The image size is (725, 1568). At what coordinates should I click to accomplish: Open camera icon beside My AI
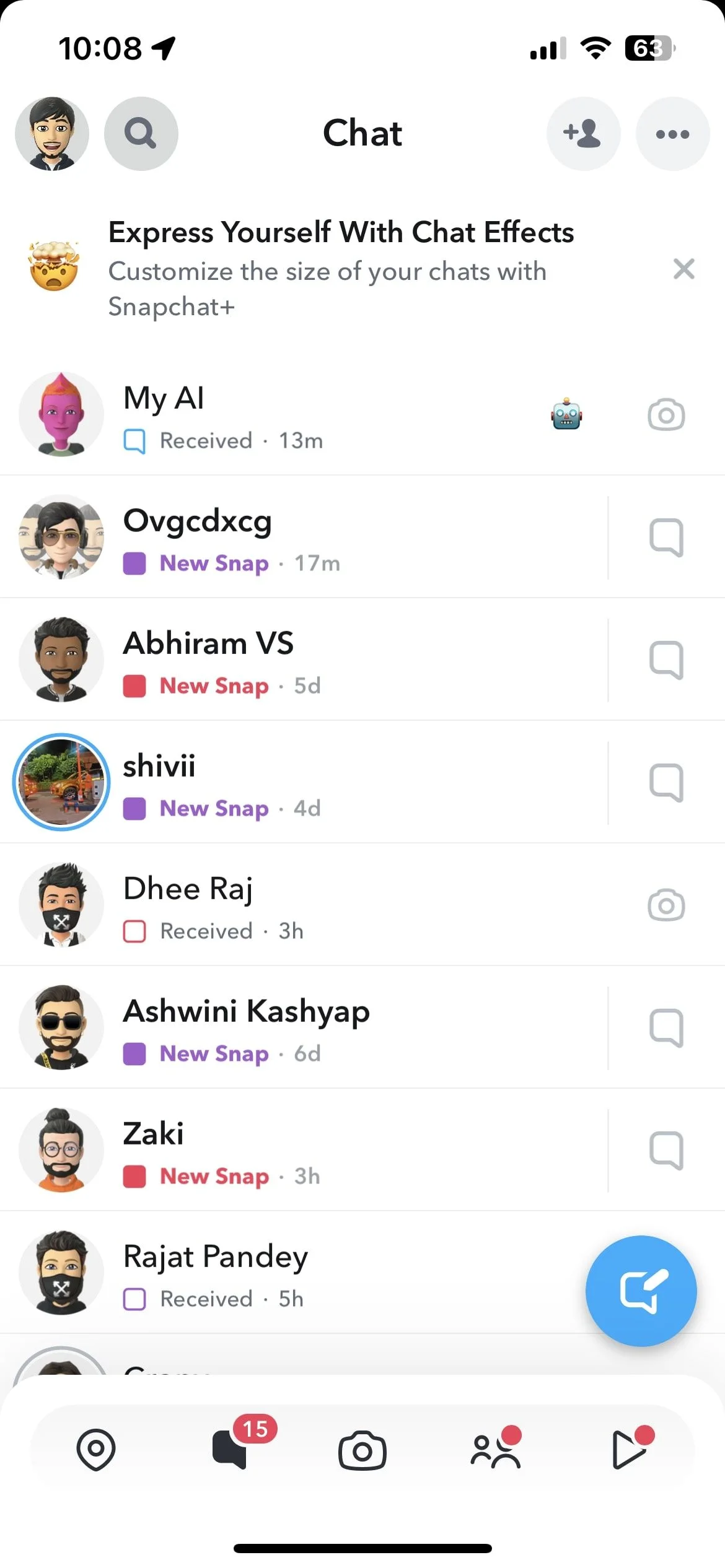666,415
